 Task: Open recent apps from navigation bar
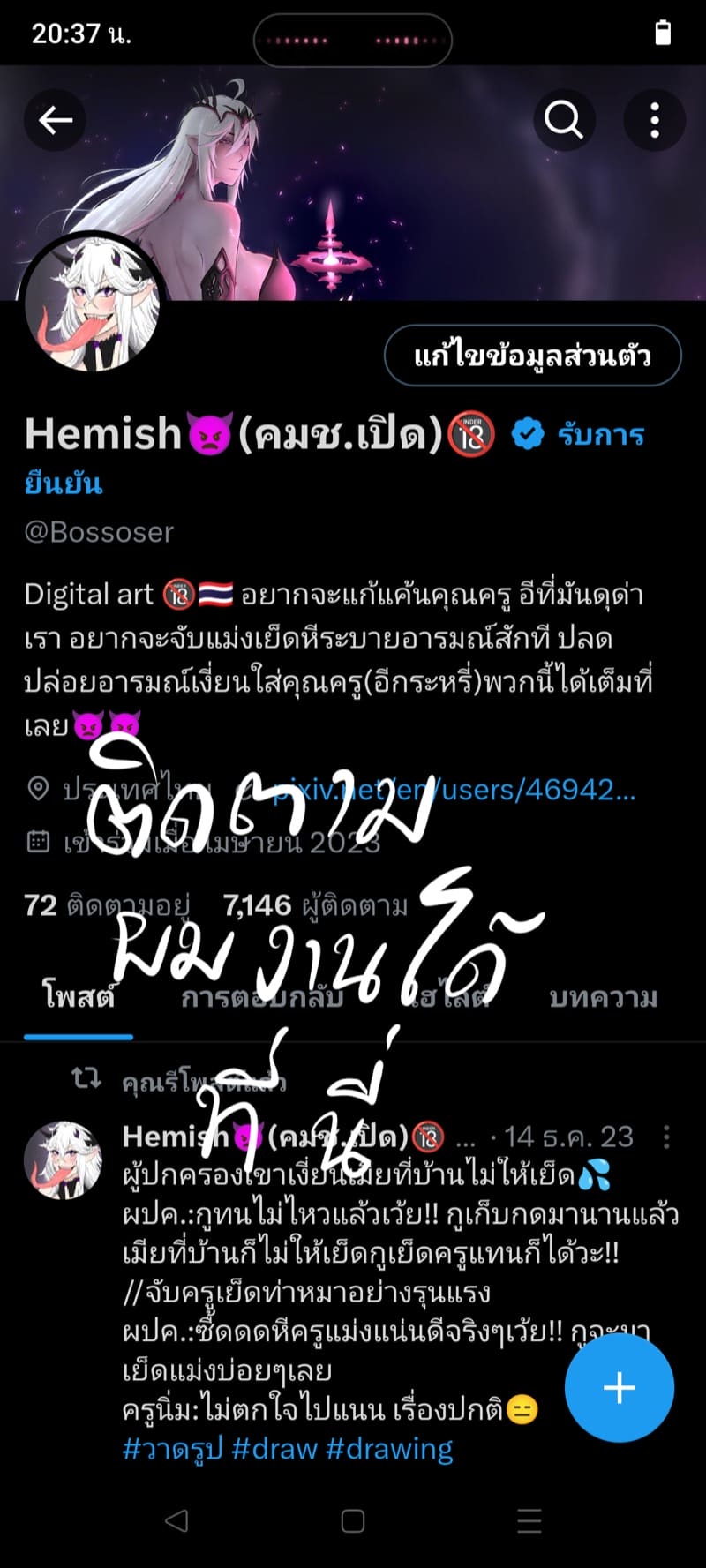tap(529, 1520)
